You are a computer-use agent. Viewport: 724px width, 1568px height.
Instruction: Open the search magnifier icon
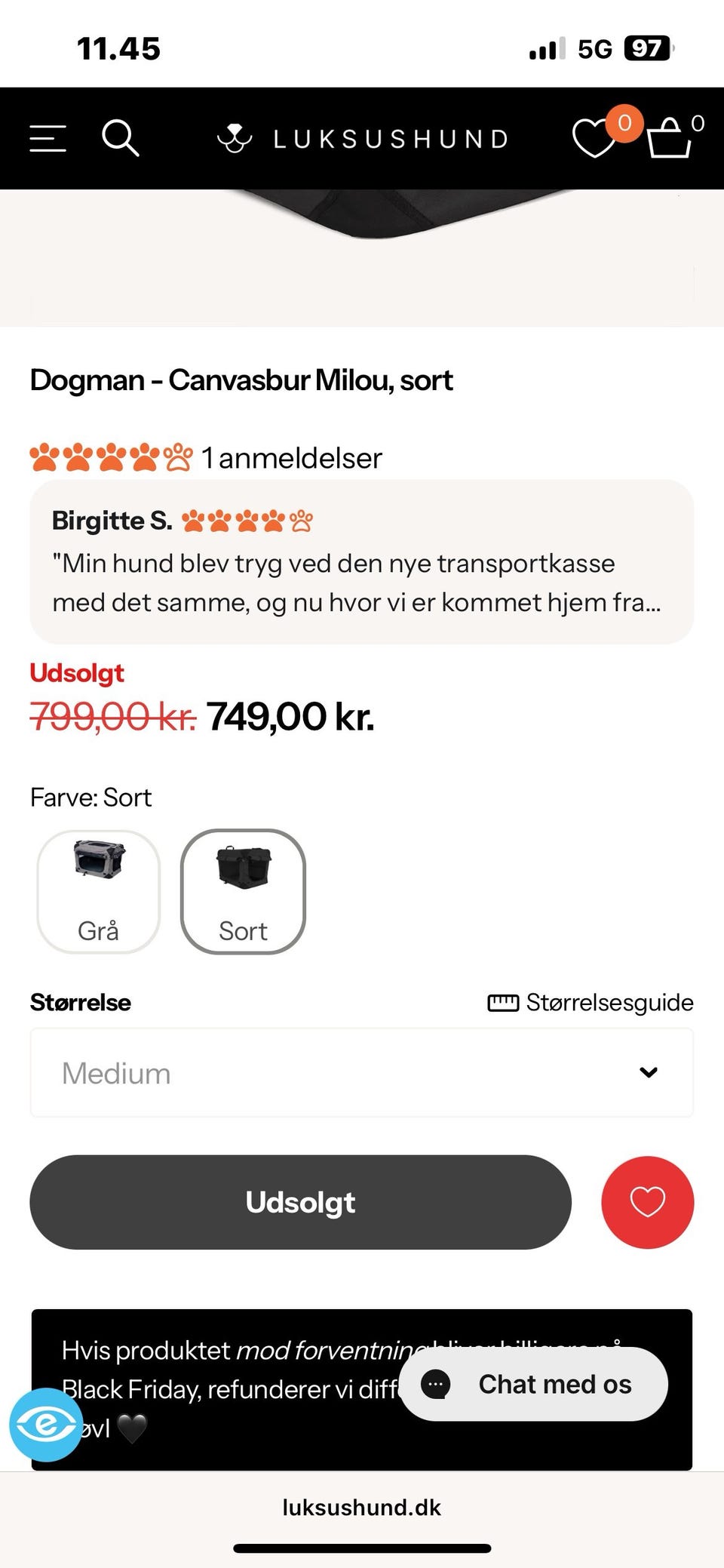121,138
